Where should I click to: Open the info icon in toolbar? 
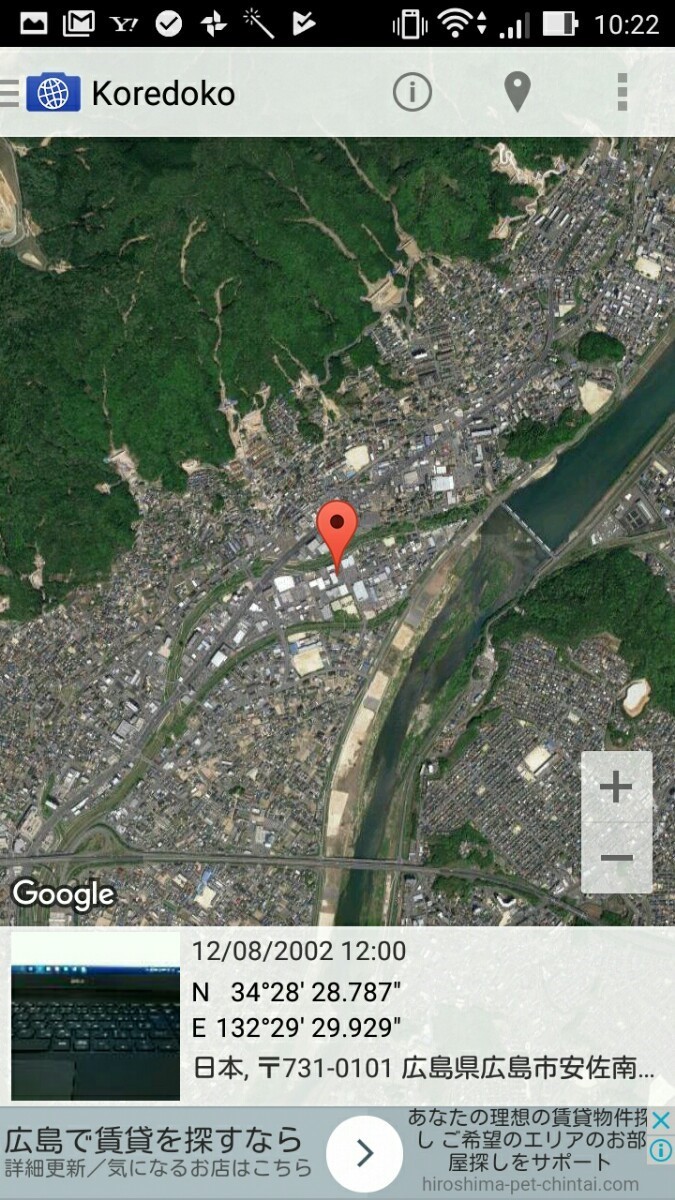click(x=411, y=93)
